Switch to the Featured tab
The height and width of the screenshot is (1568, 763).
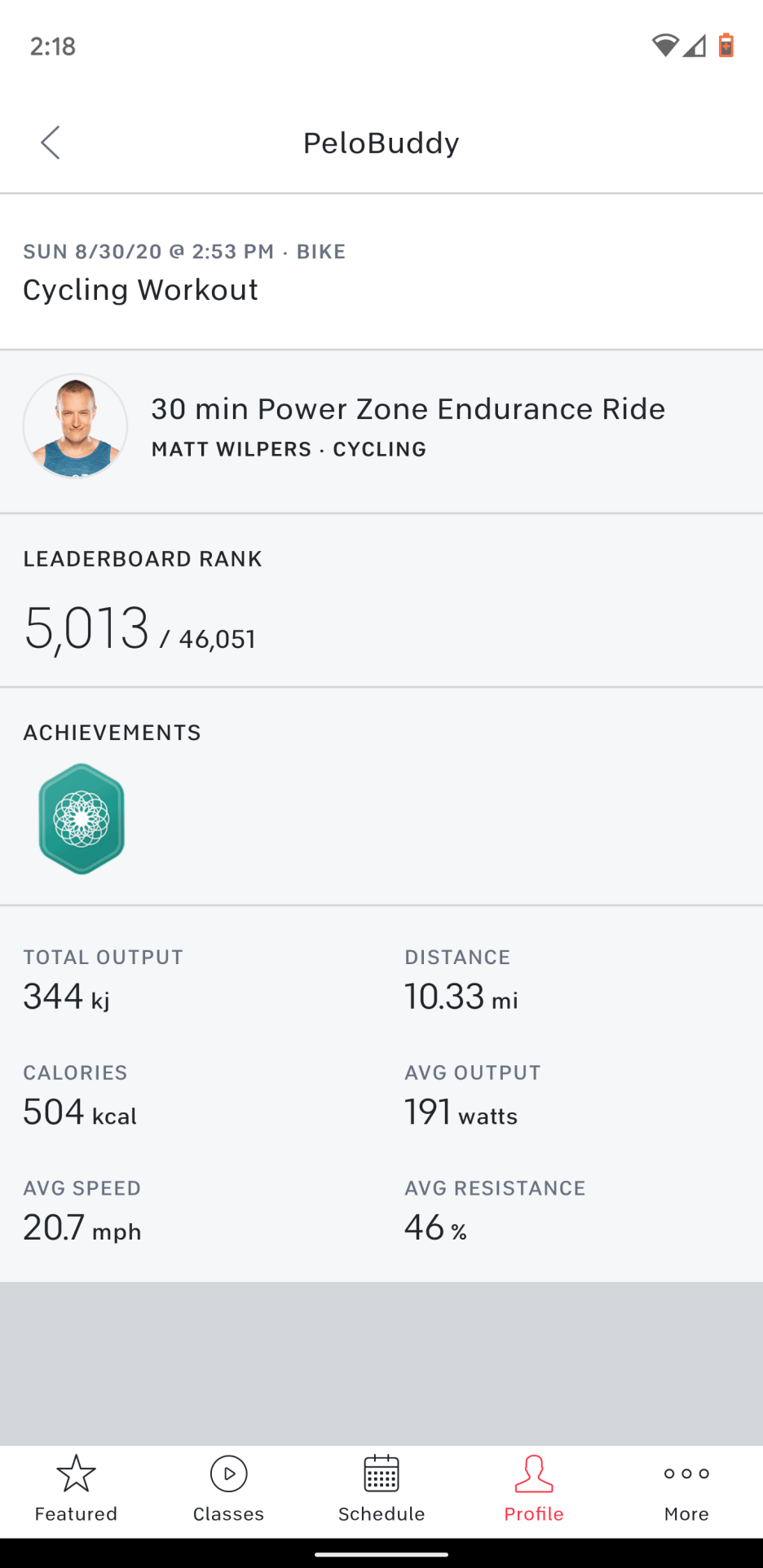(76, 1490)
